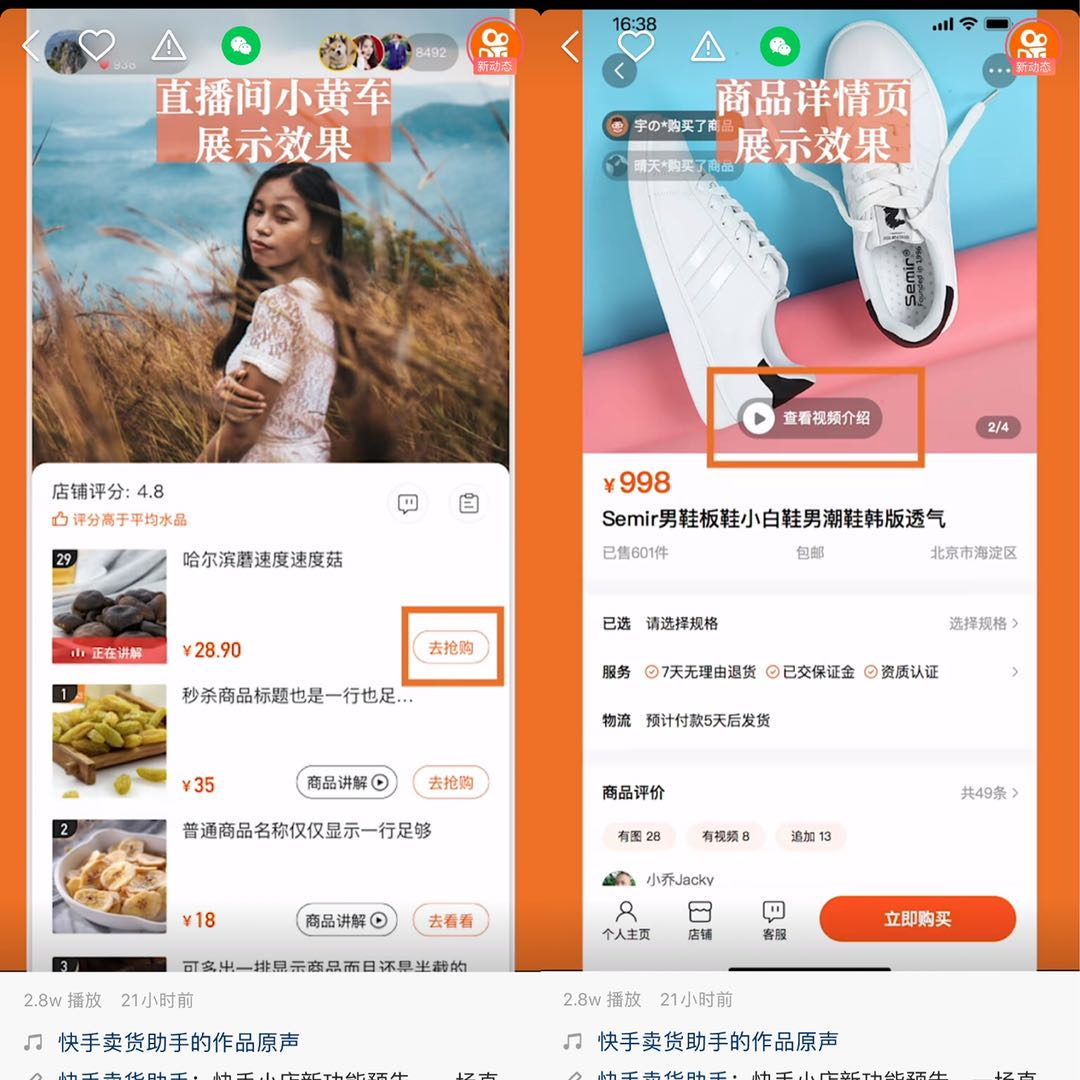
Task: Share the 直播间小黄车 video to WeChat
Action: click(241, 46)
